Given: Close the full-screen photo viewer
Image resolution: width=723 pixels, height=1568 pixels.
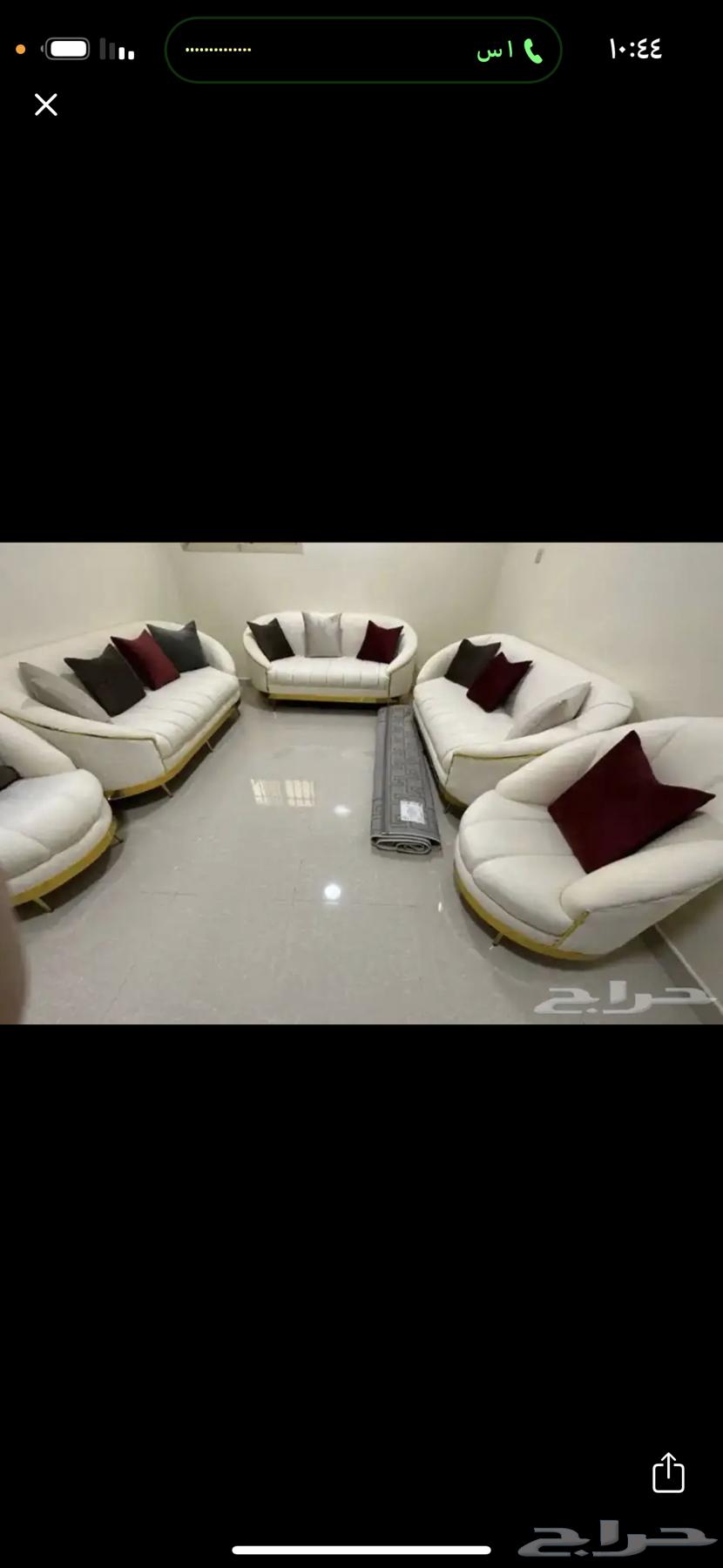Looking at the screenshot, I should coord(45,105).
